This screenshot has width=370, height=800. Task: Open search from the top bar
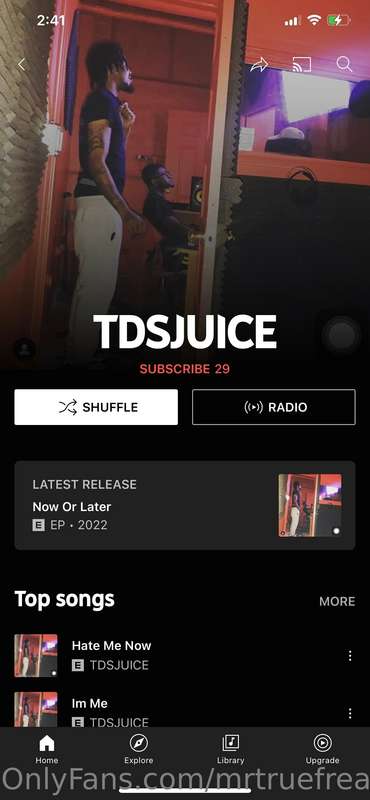344,64
